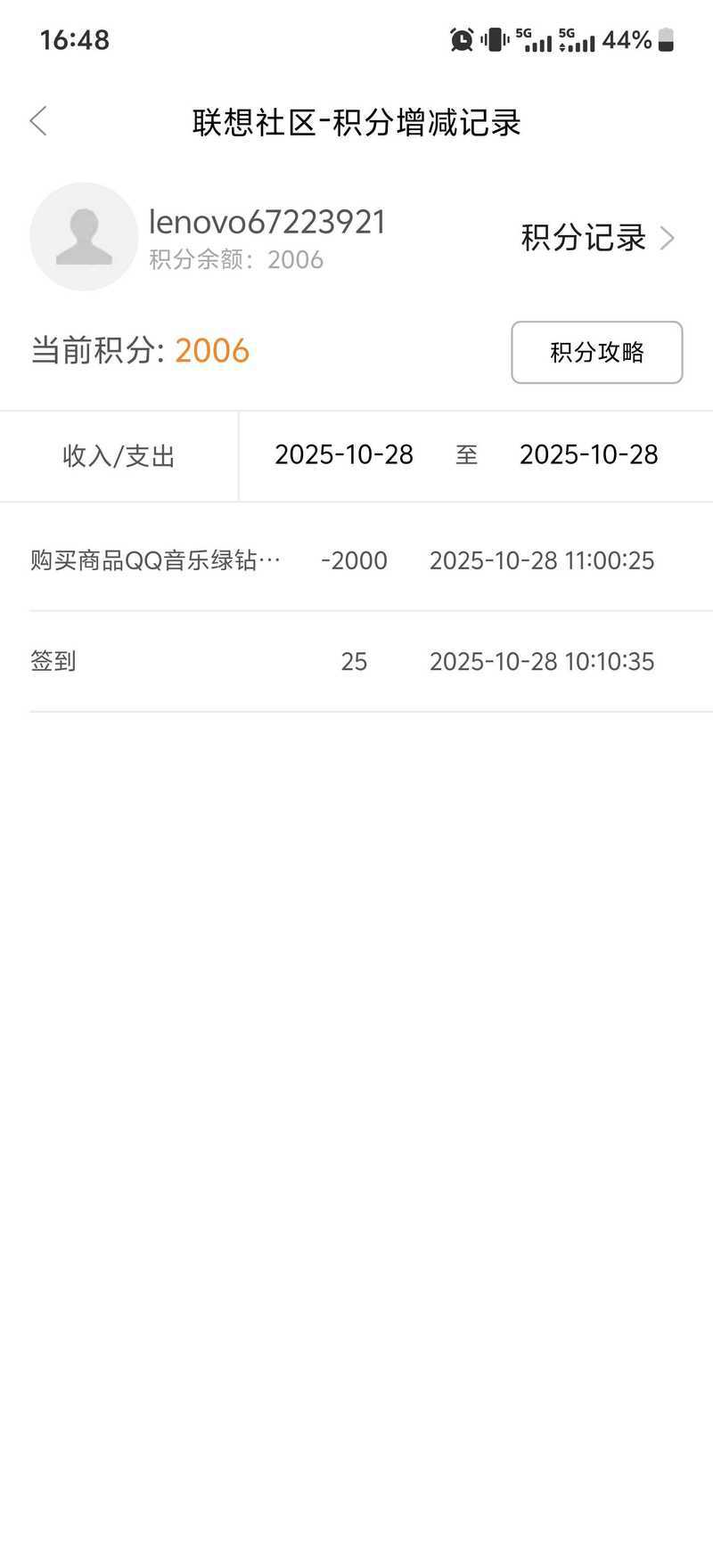
Task: Change the start date 2025-10-28
Action: [x=344, y=455]
